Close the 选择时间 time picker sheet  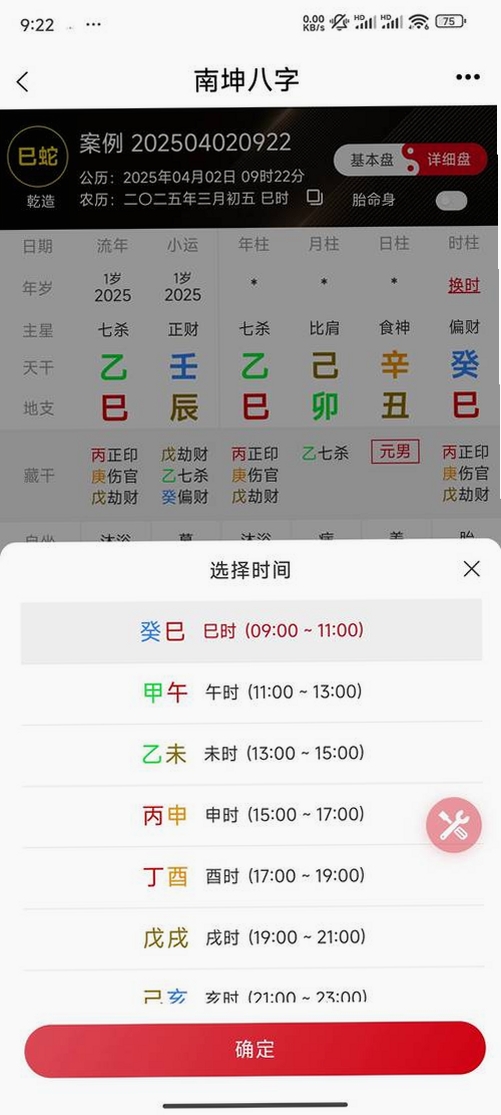pos(471,569)
